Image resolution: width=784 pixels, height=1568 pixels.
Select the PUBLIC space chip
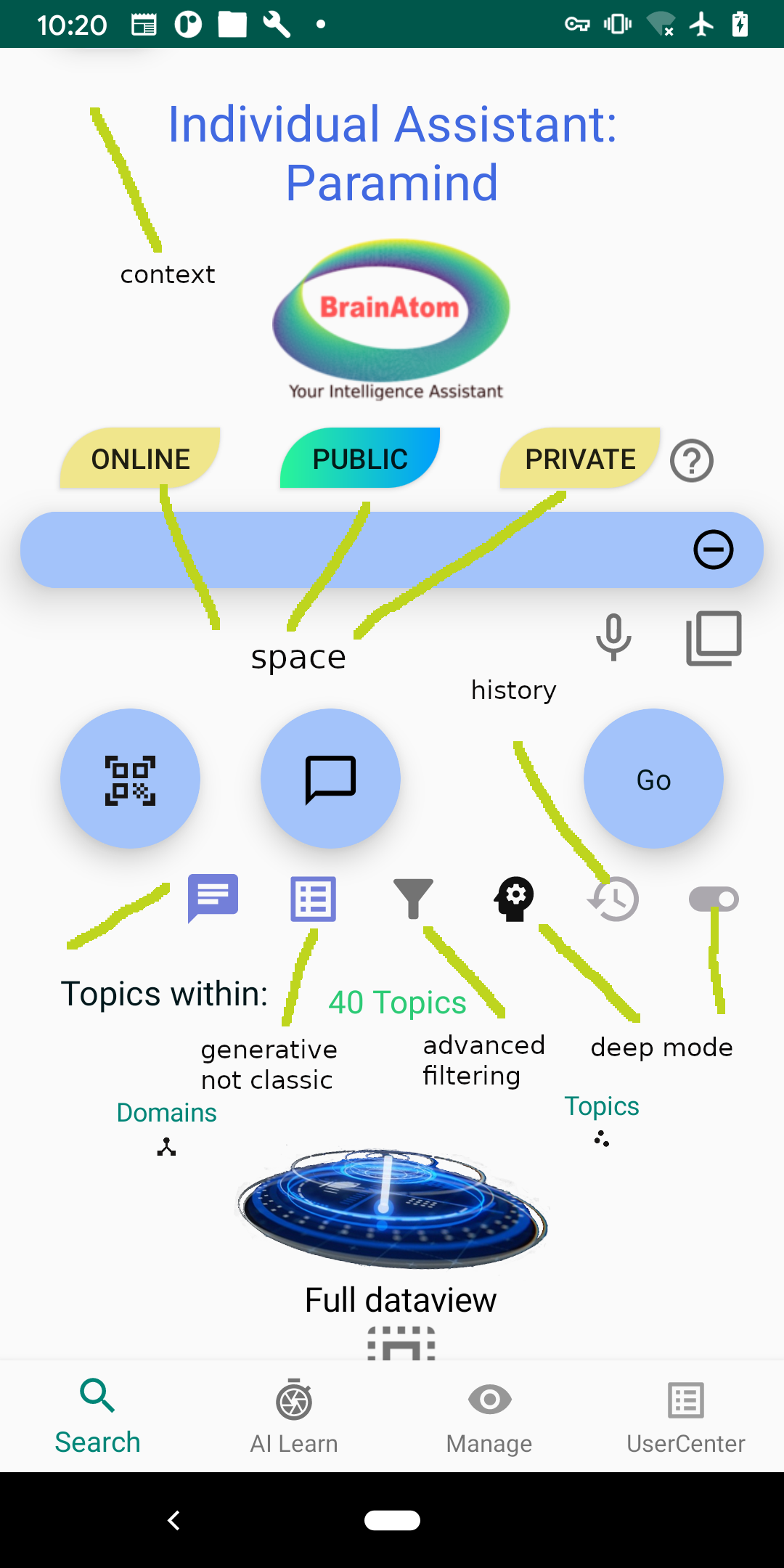click(x=360, y=458)
